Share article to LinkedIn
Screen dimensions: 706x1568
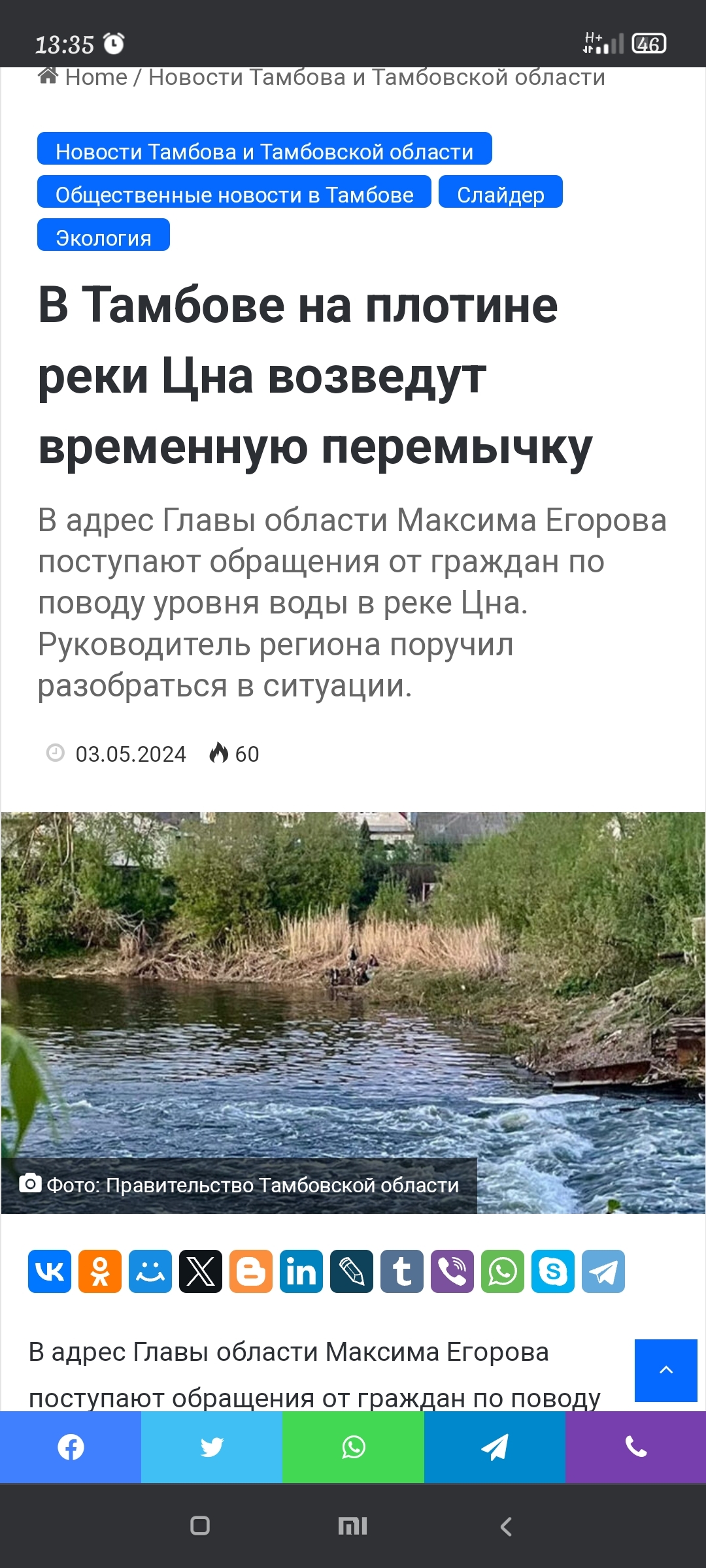tap(301, 1271)
